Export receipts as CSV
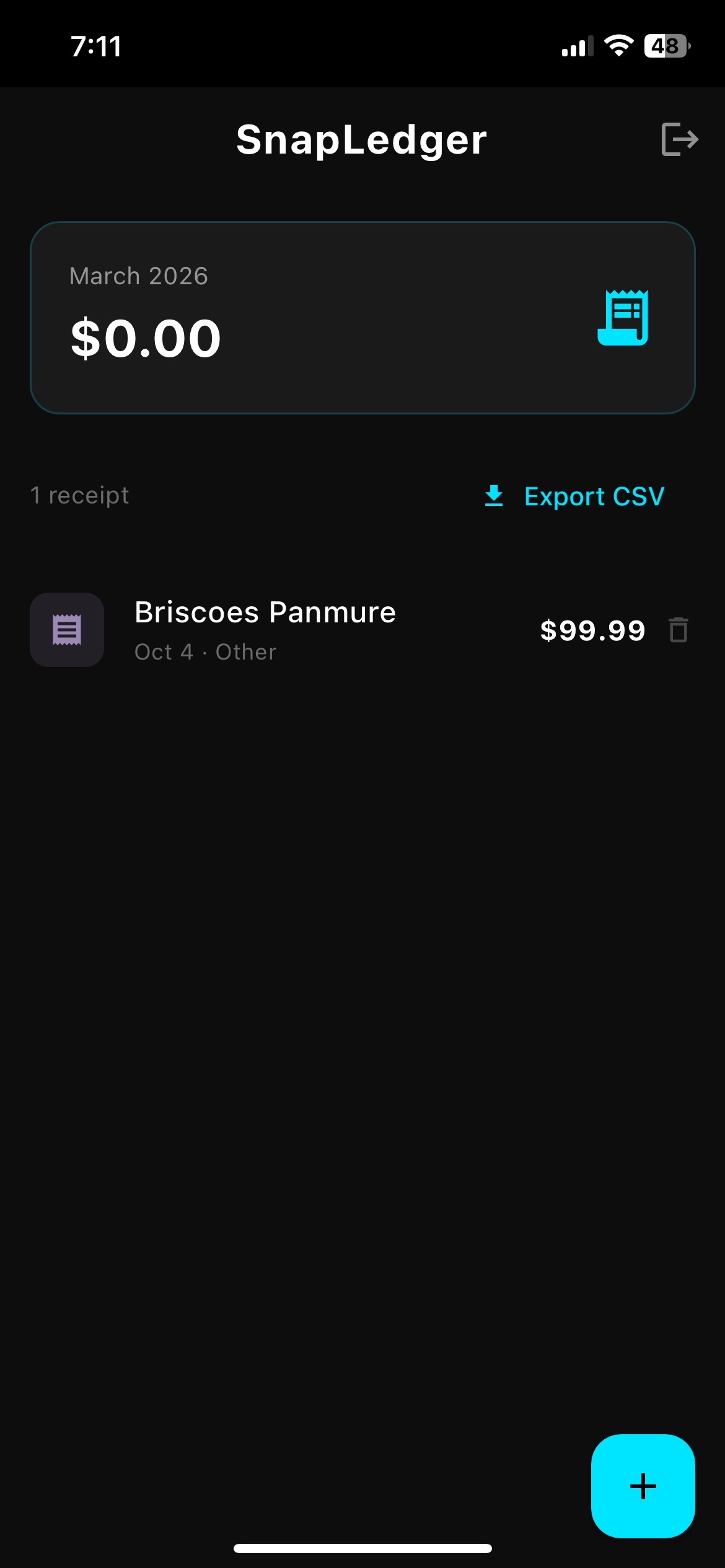The width and height of the screenshot is (725, 1568). click(x=574, y=496)
